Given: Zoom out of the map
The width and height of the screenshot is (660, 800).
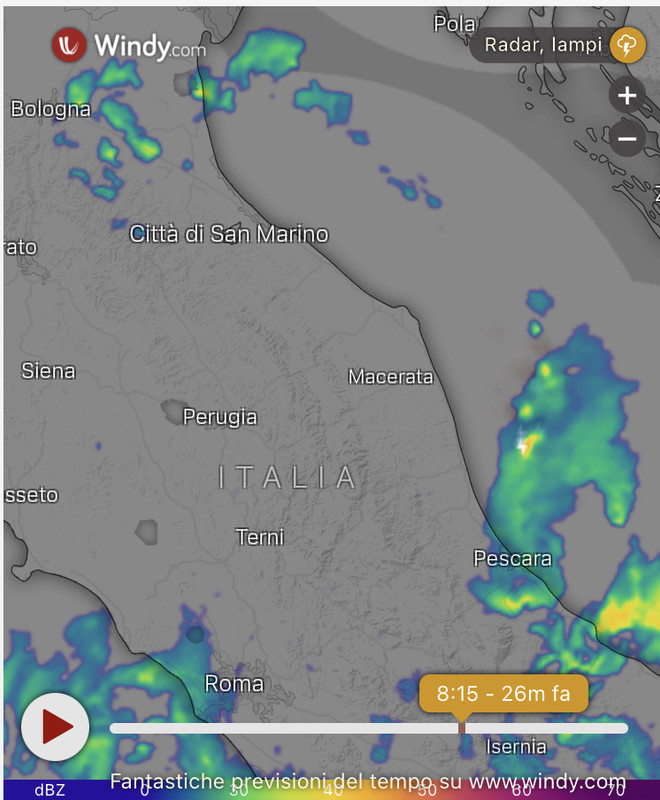Looking at the screenshot, I should pos(627,138).
